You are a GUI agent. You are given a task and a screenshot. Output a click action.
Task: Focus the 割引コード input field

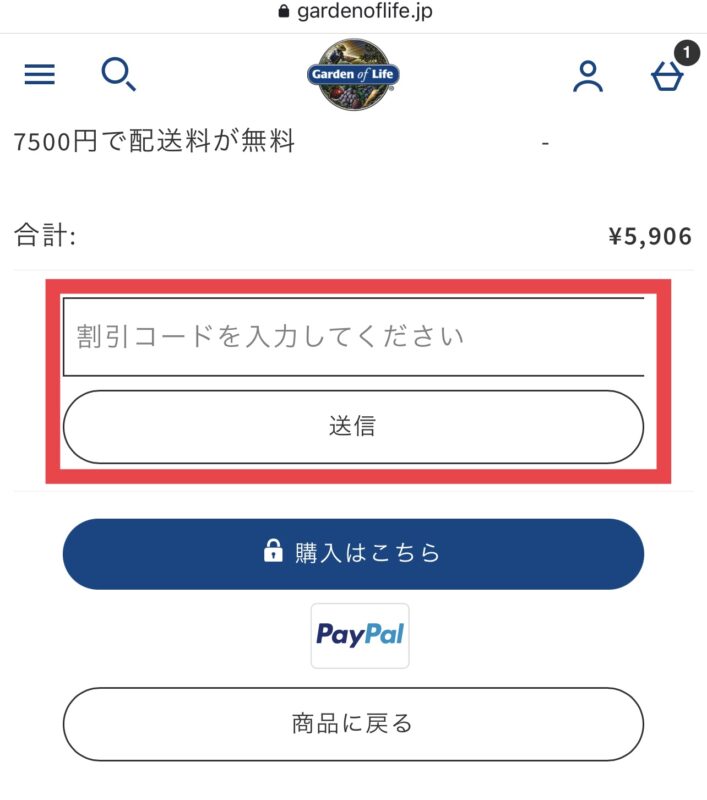353,336
